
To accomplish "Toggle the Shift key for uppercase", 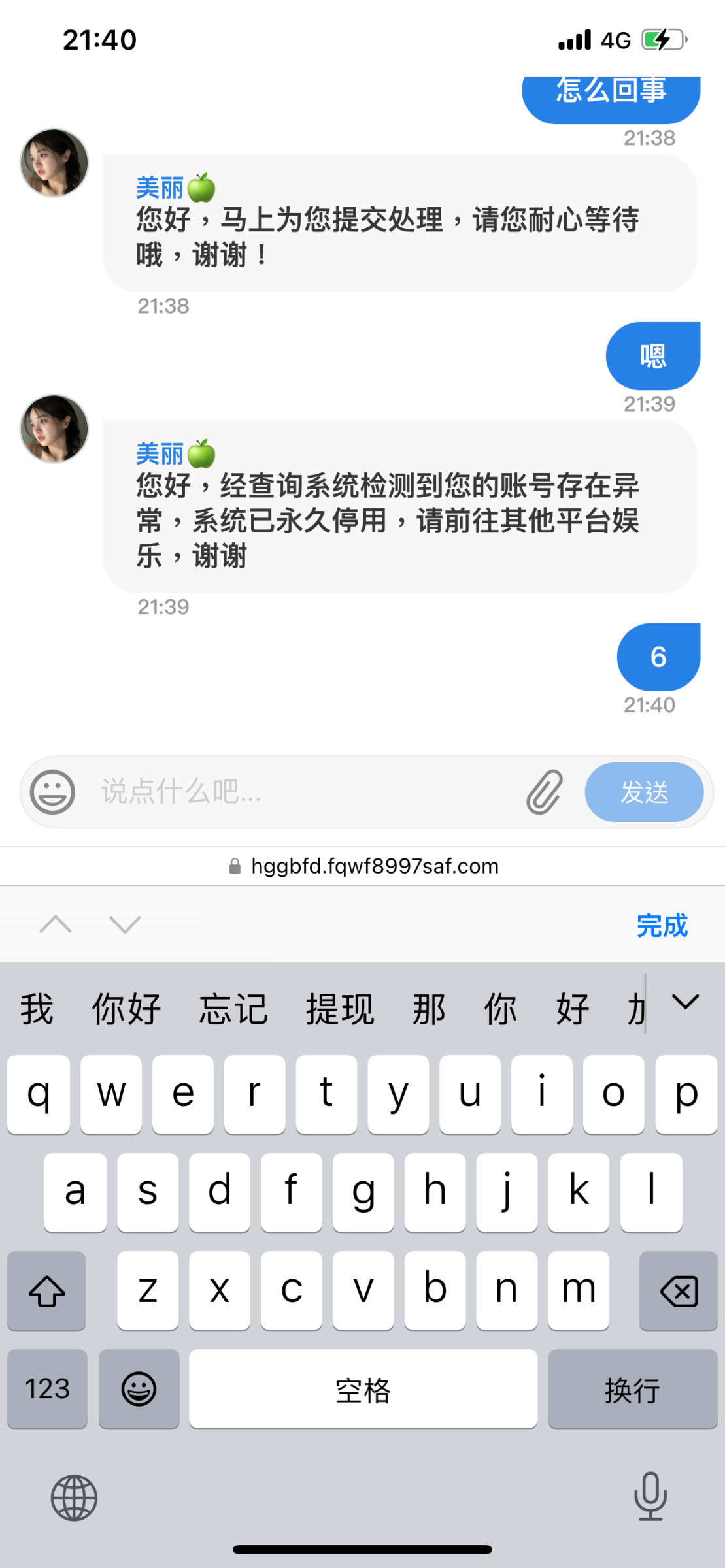I will pos(46,1290).
